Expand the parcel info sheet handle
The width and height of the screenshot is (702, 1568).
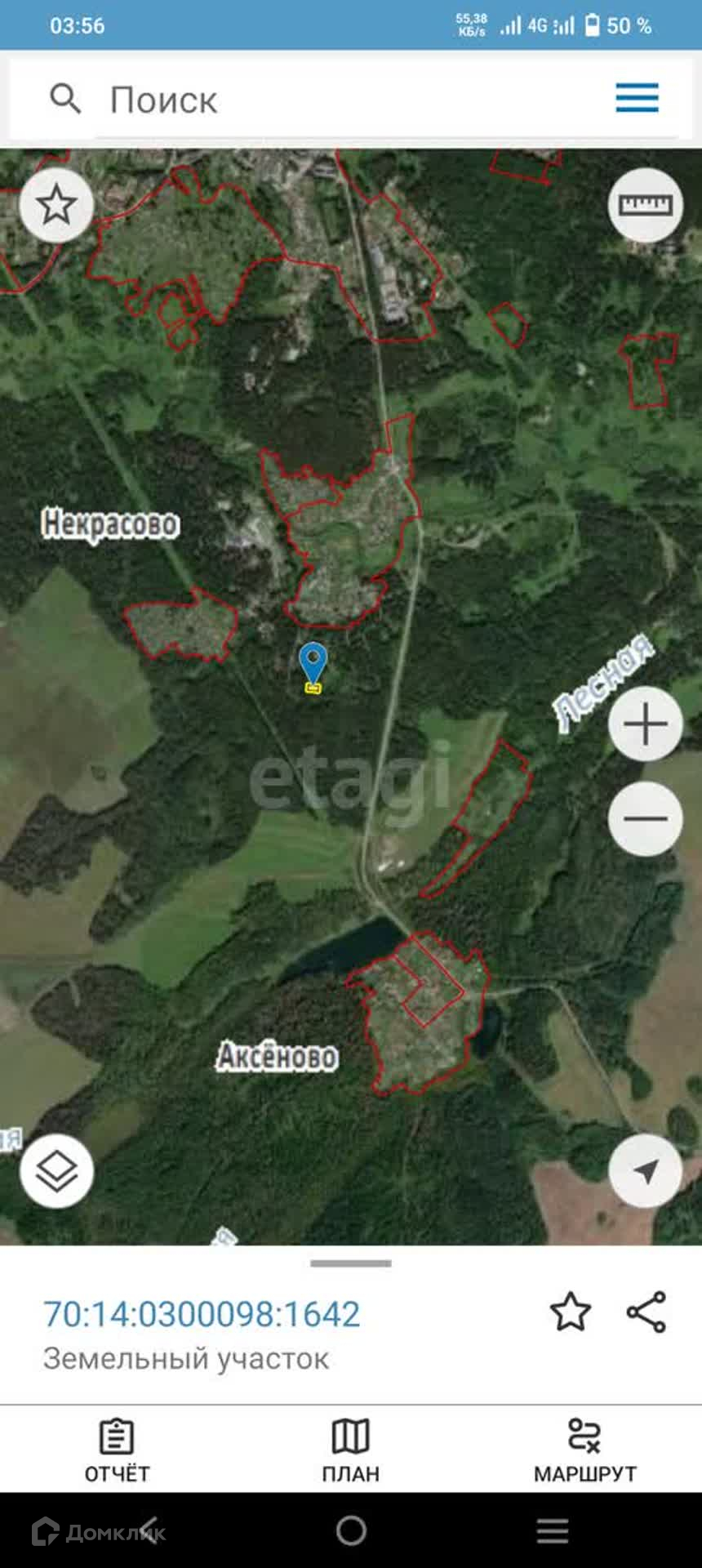tap(350, 1263)
